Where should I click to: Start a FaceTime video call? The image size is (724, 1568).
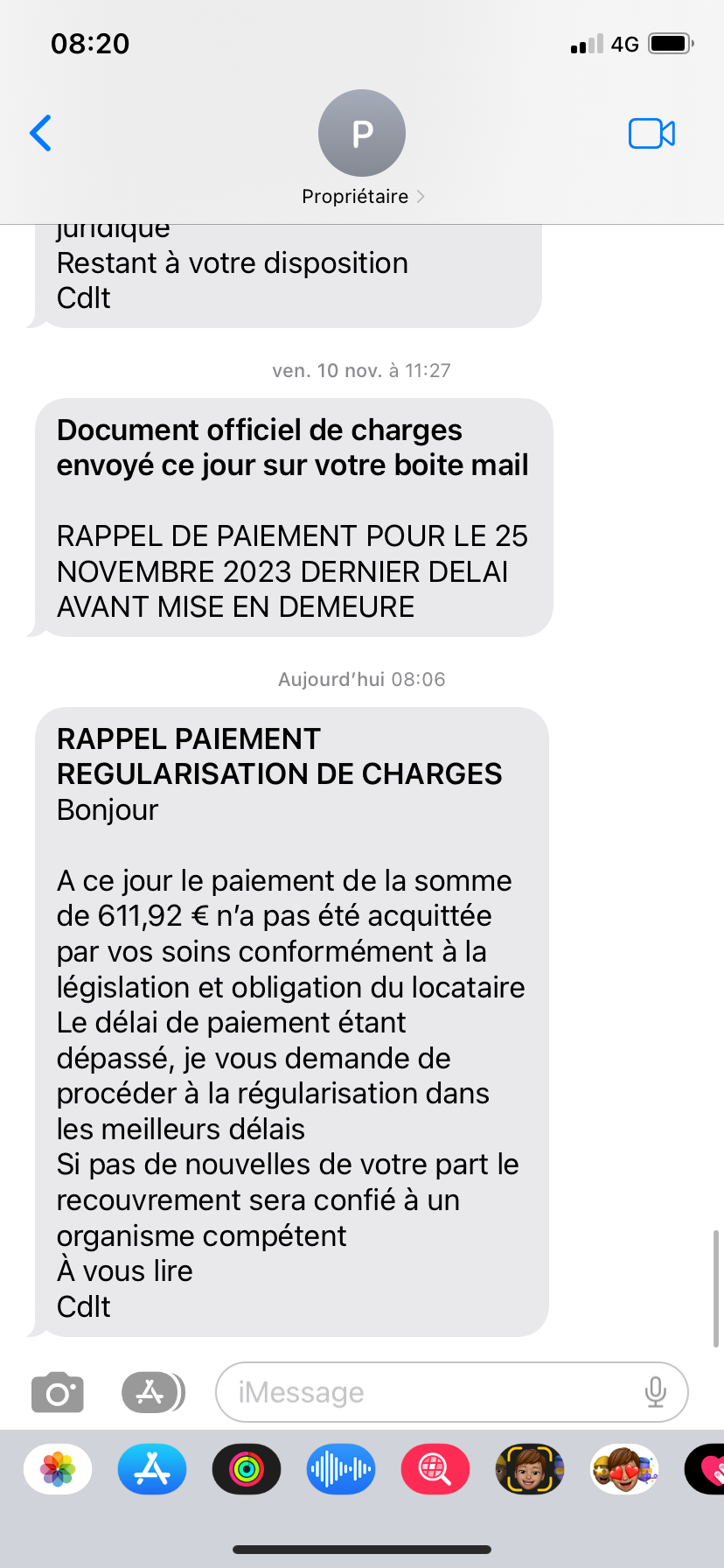[651, 133]
